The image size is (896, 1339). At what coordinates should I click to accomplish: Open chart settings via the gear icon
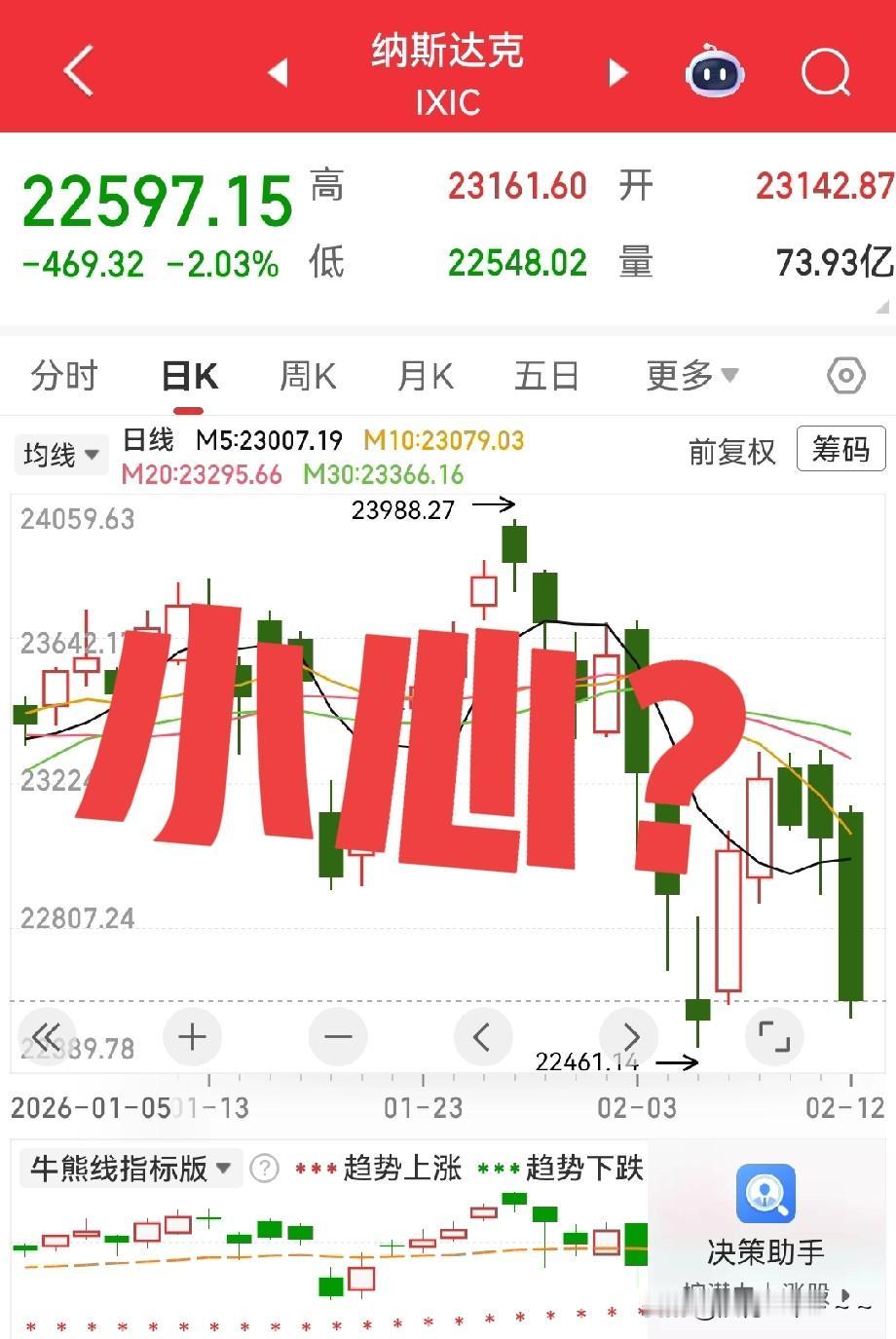(844, 375)
